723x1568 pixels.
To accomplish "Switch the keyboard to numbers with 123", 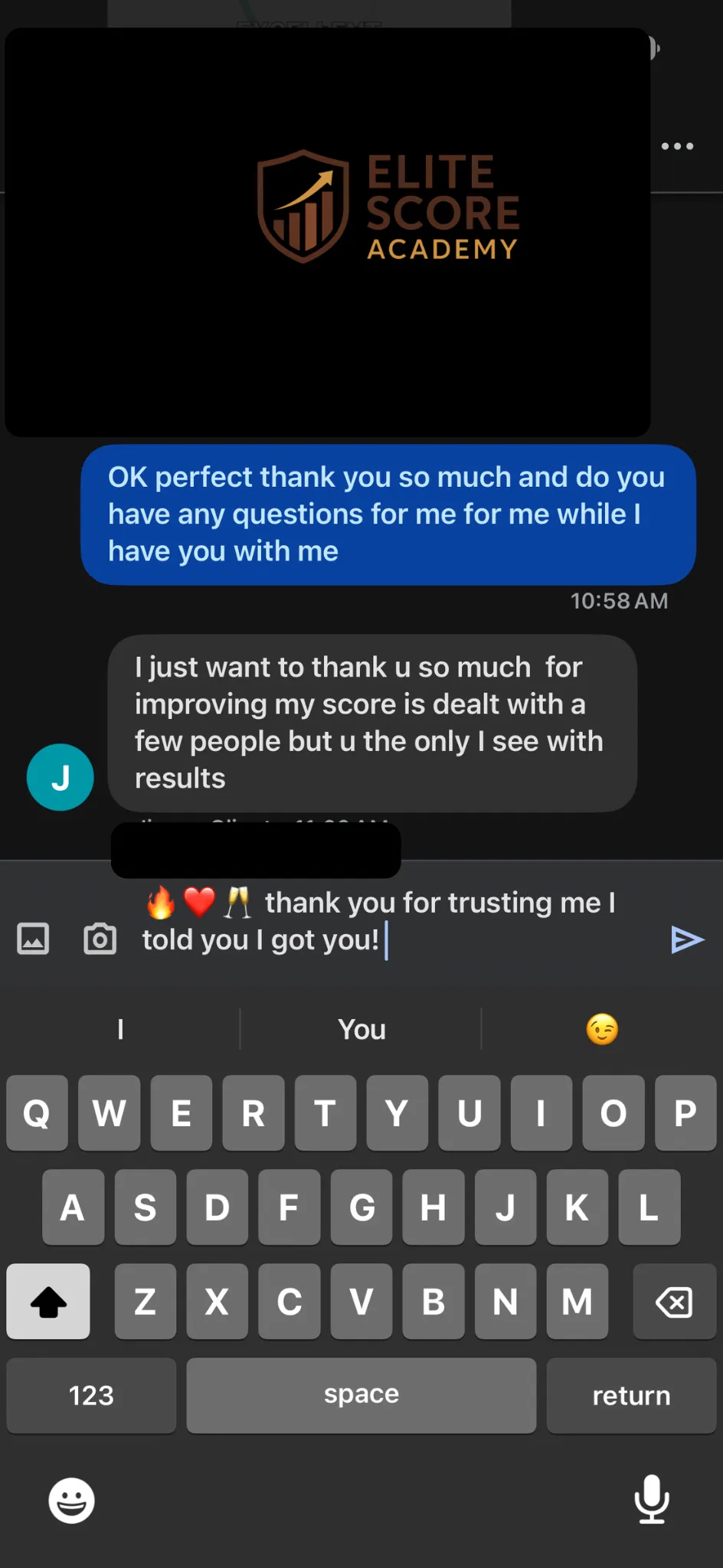I will click(91, 1396).
